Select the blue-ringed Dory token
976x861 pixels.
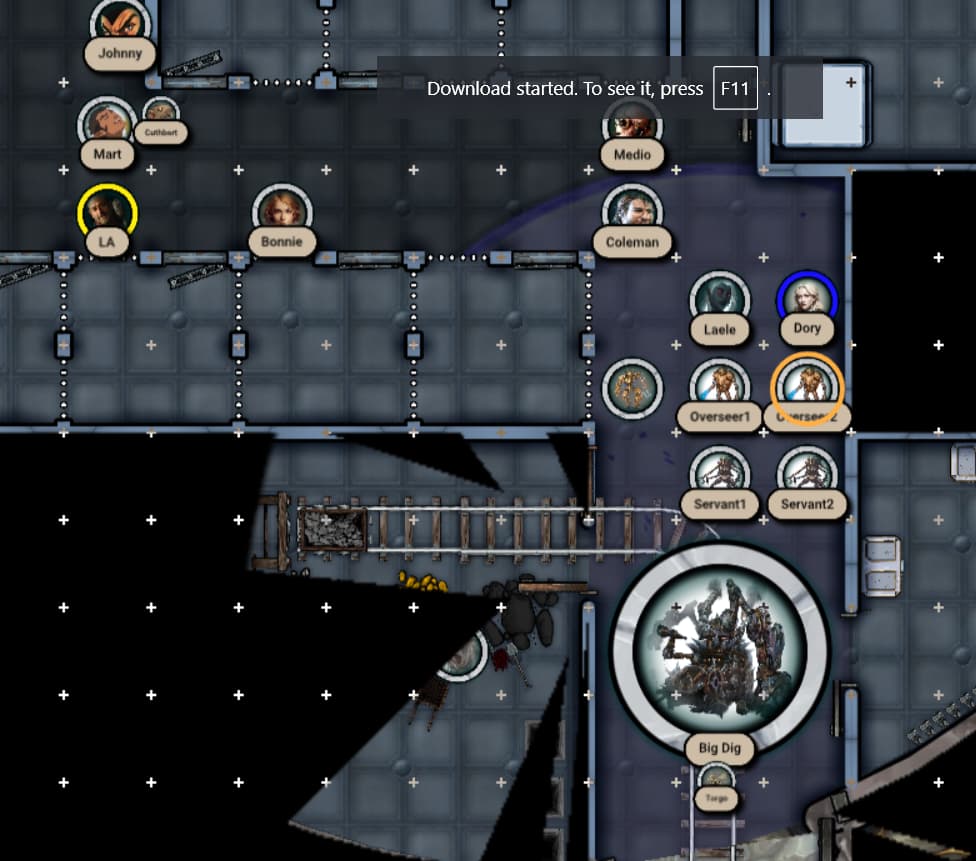[806, 298]
